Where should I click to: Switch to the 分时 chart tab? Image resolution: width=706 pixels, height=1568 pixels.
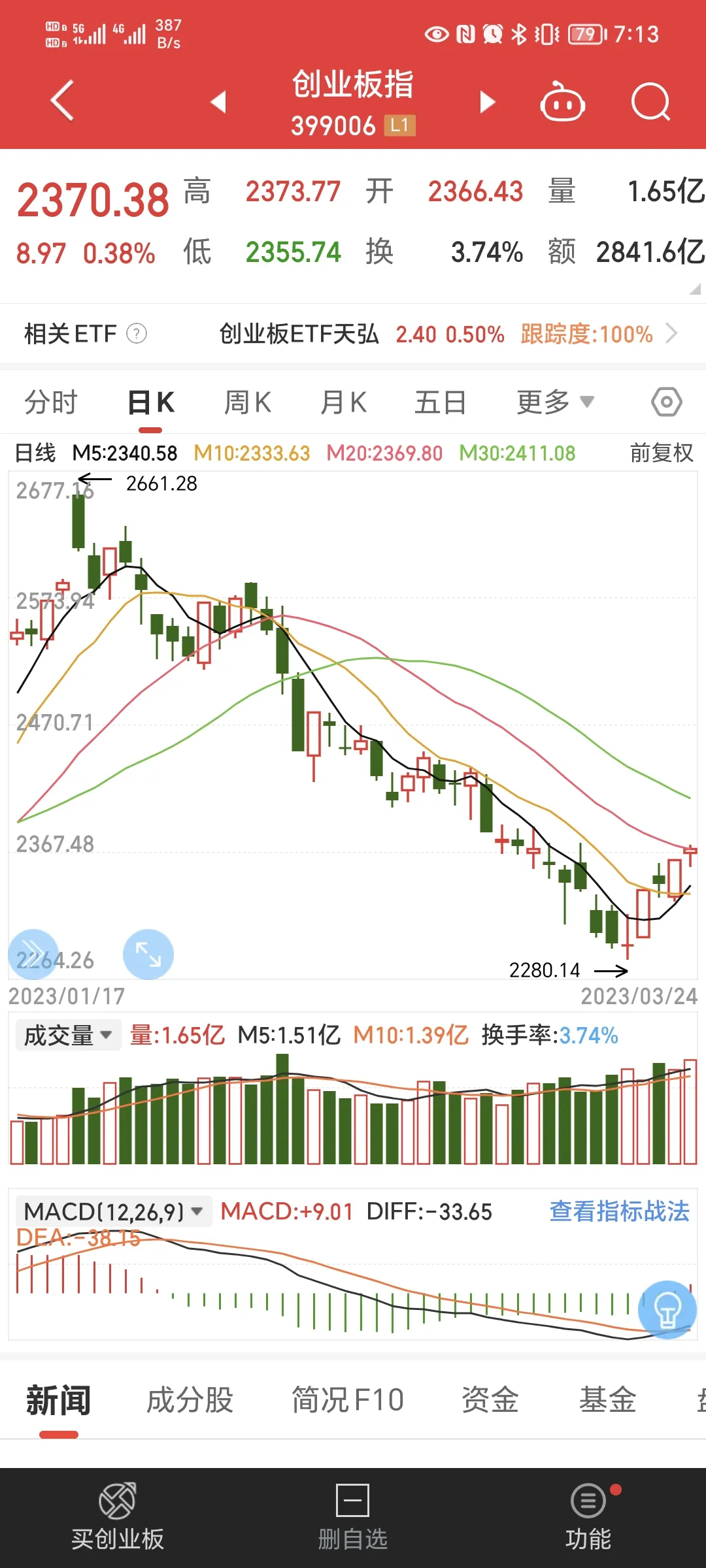[51, 402]
